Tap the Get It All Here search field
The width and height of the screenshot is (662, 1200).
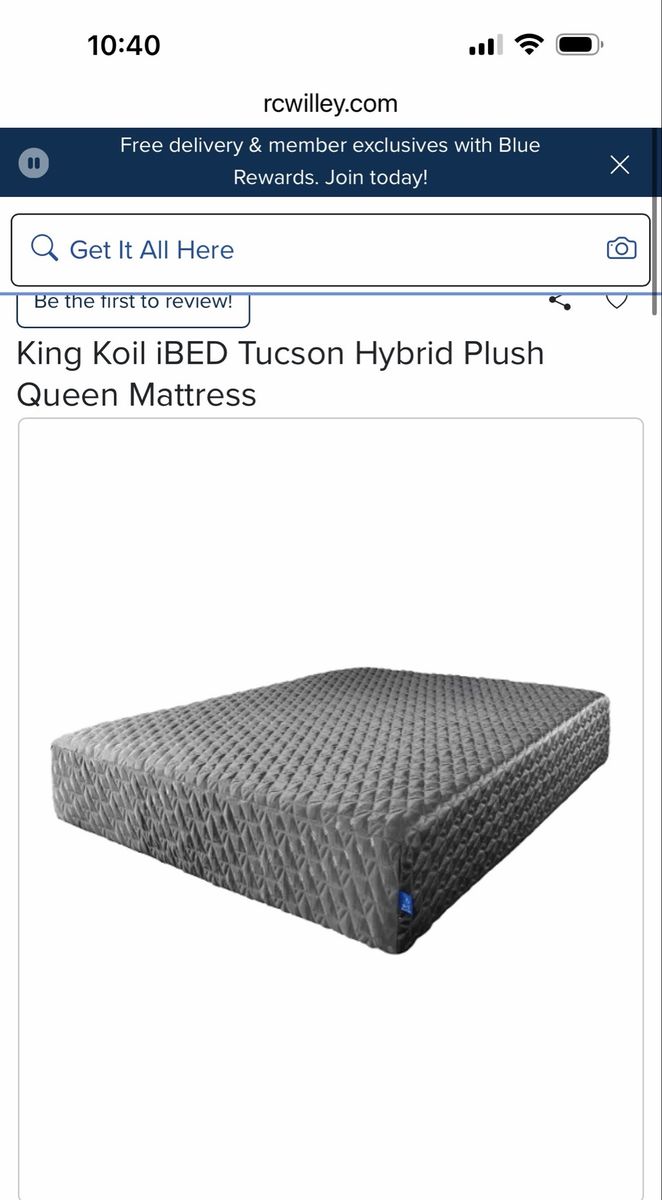pos(300,250)
